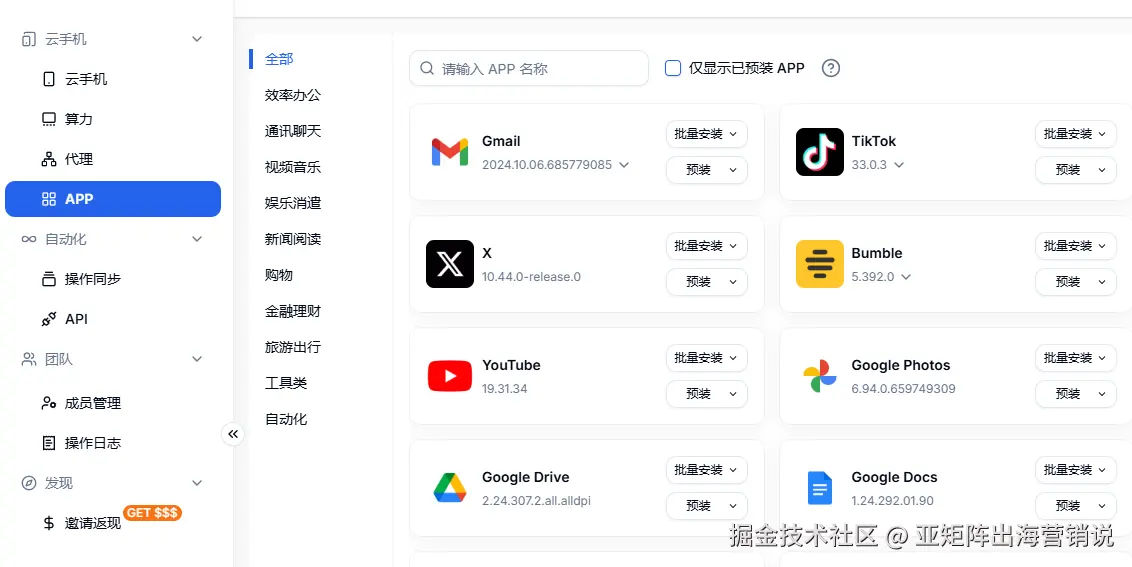
Task: Open 操作日志
Action: (x=92, y=443)
